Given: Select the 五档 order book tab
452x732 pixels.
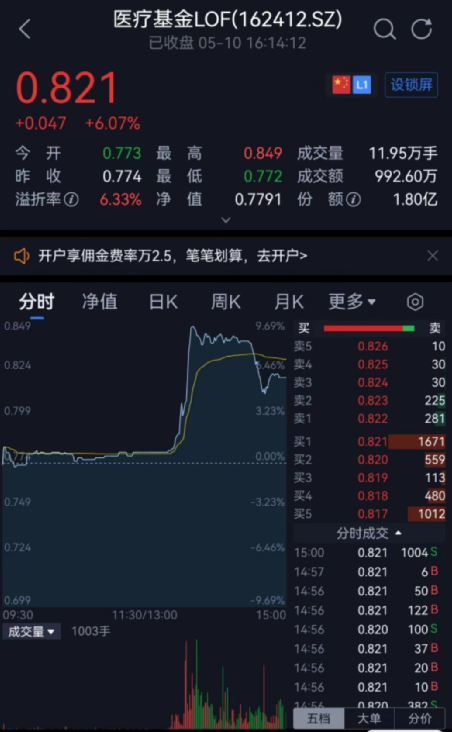Looking at the screenshot, I should (x=318, y=718).
